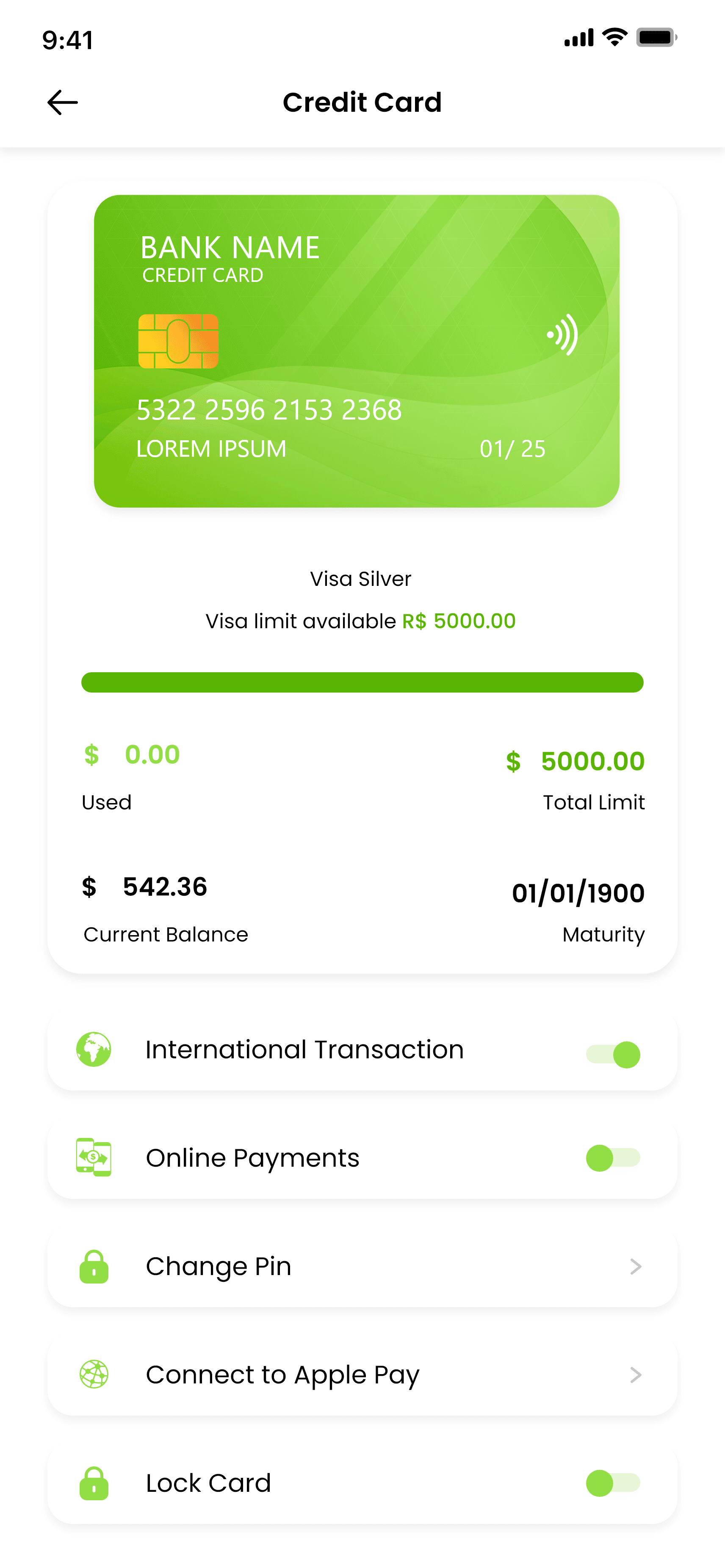
Task: Enable the Lock Card switch
Action: [x=612, y=1483]
